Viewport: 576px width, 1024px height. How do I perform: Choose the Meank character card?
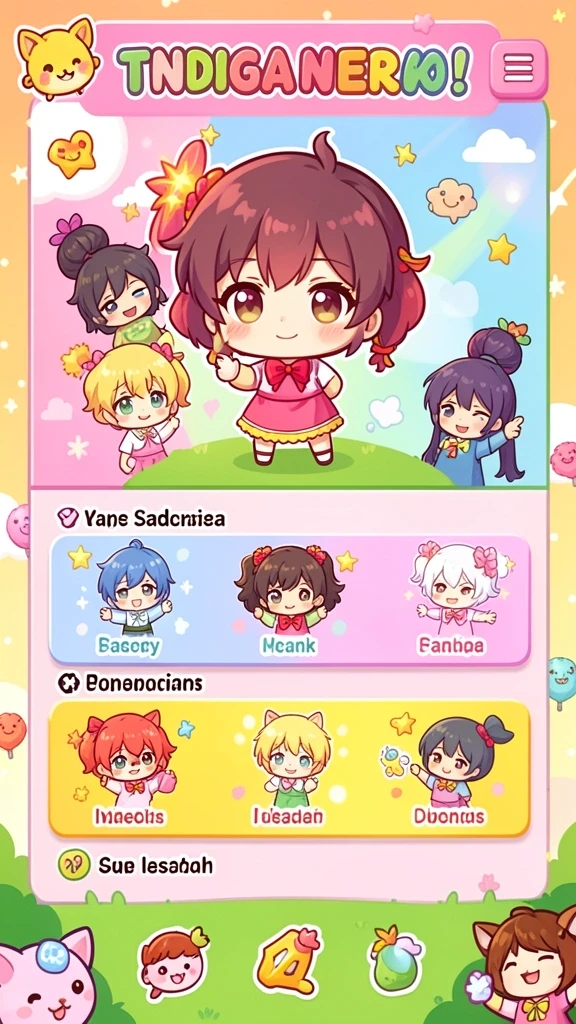coord(289,598)
